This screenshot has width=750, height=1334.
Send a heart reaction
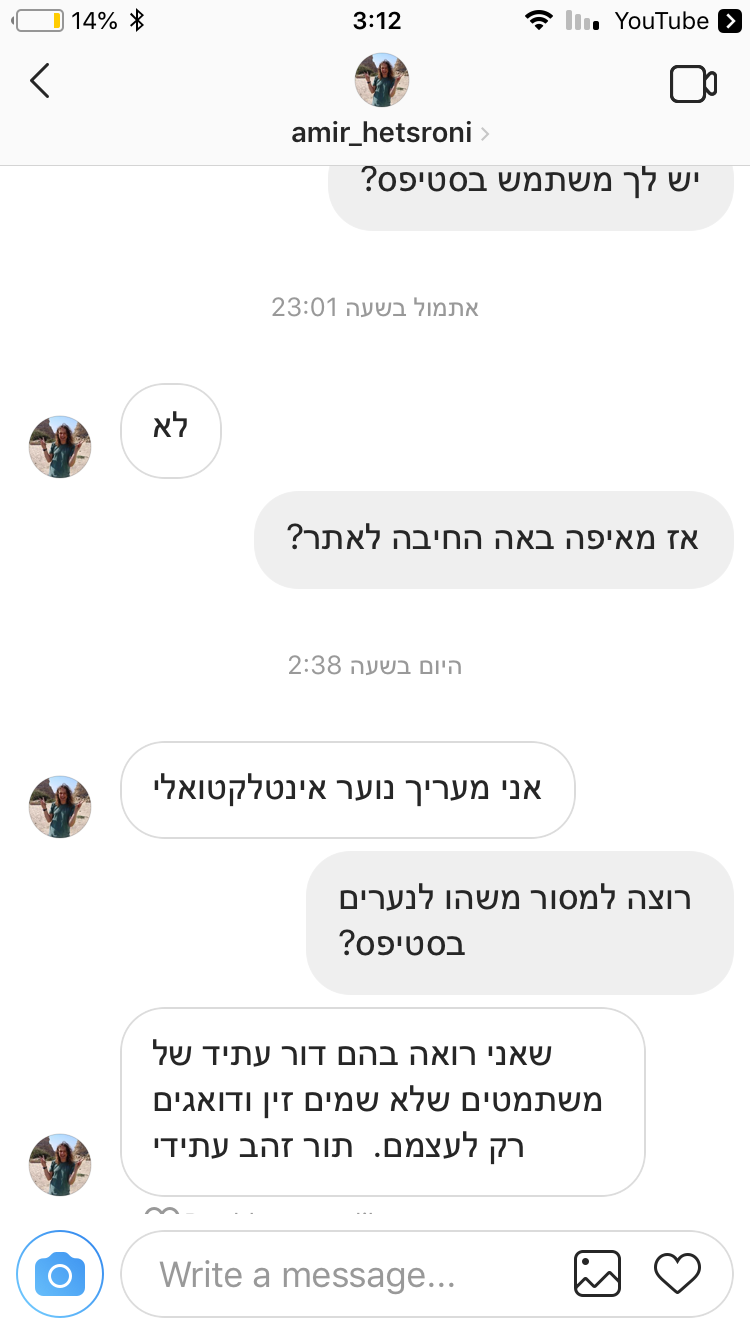[x=677, y=1273]
